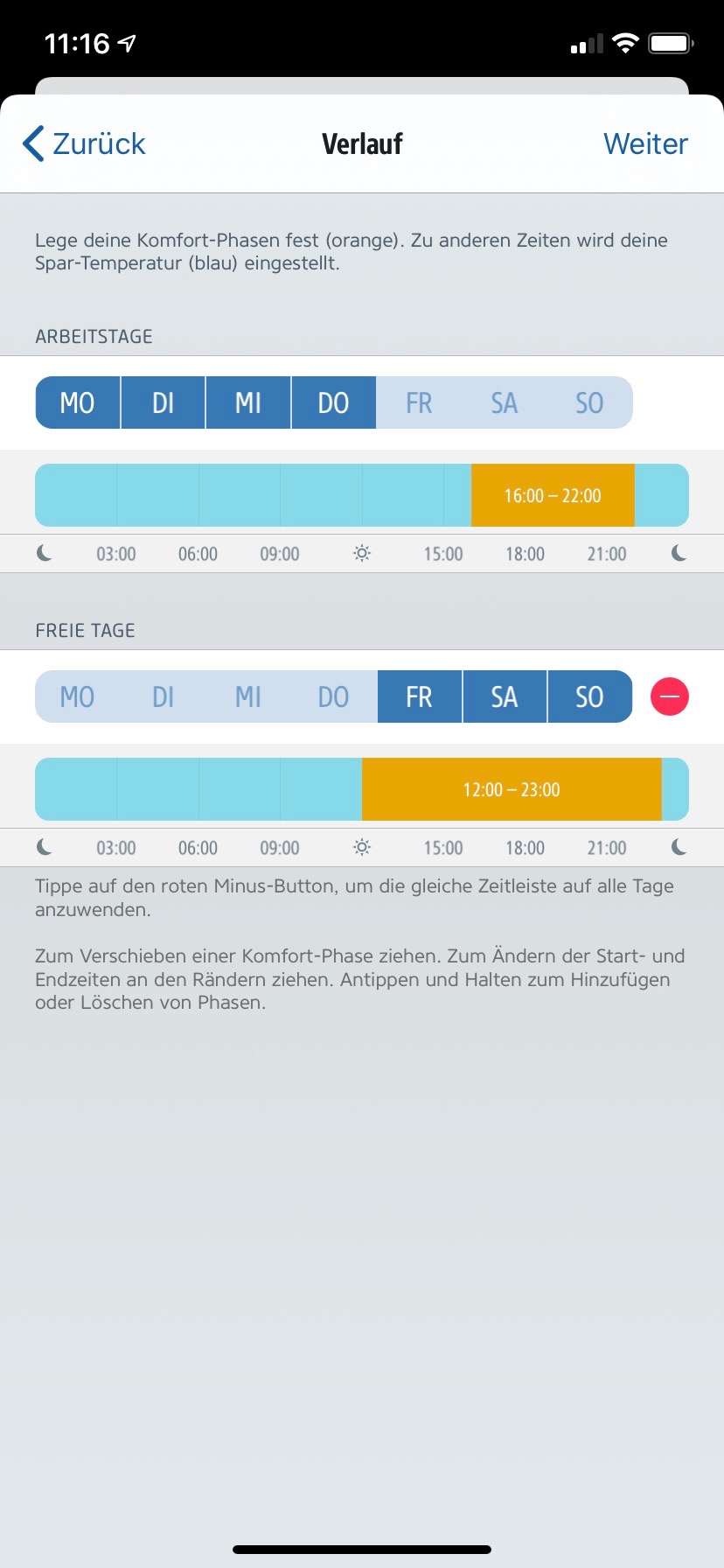Screen dimensions: 724x1568
Task: Select DO in Freie Tage
Action: [x=333, y=696]
